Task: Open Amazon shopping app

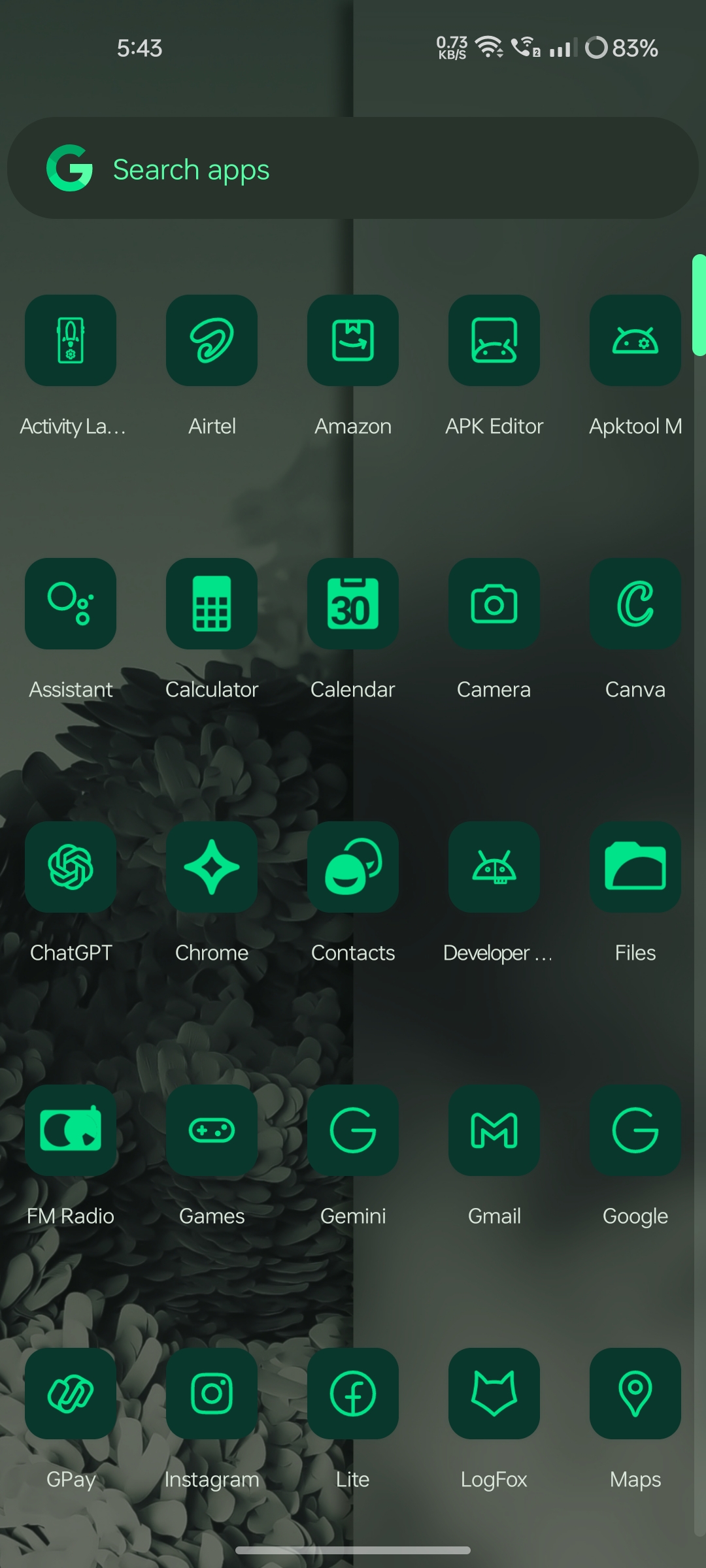Action: 353,340
